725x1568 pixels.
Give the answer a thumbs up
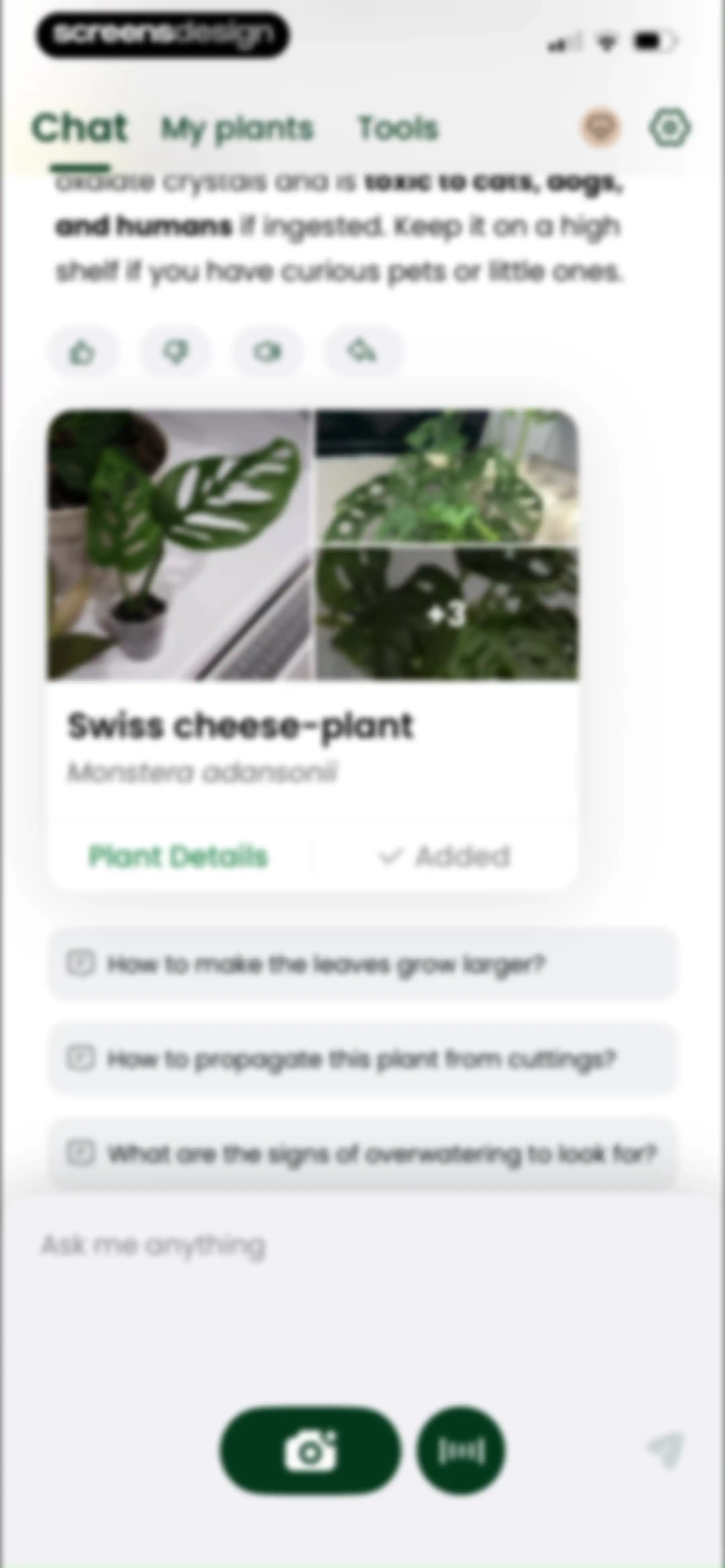pyautogui.click(x=83, y=352)
